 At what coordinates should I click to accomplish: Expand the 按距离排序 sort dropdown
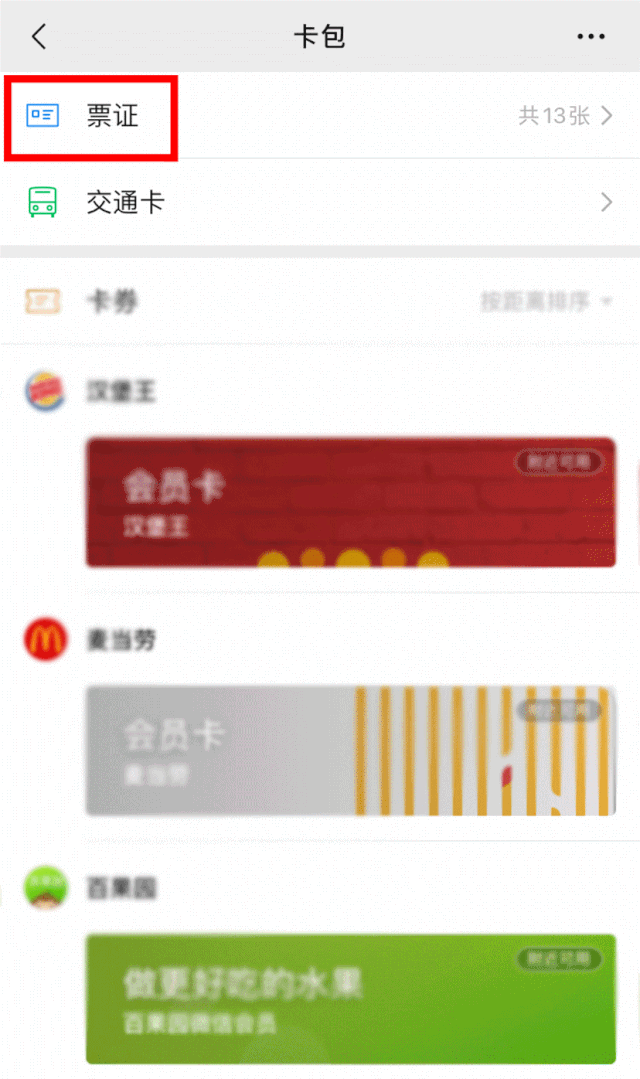tap(545, 301)
